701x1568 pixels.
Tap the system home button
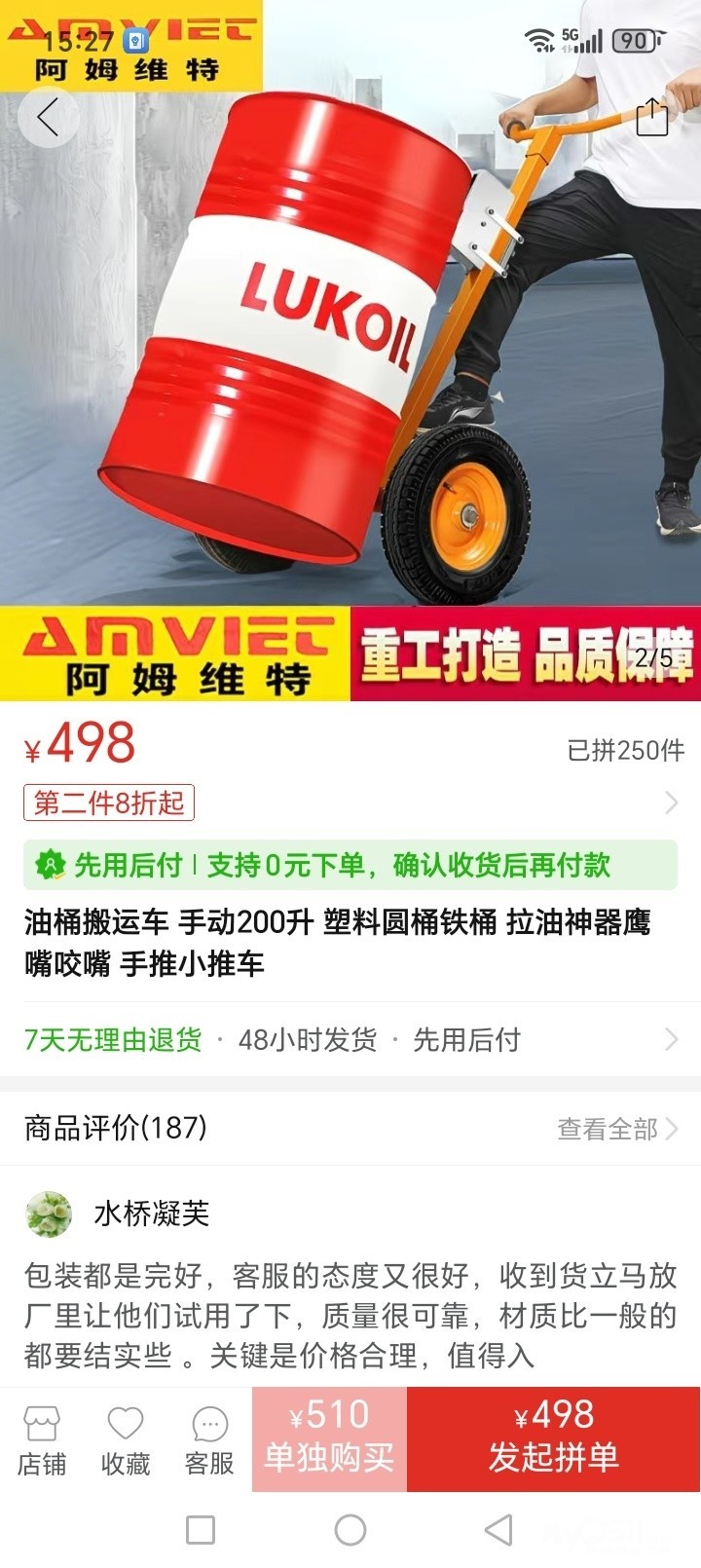pos(350,1530)
